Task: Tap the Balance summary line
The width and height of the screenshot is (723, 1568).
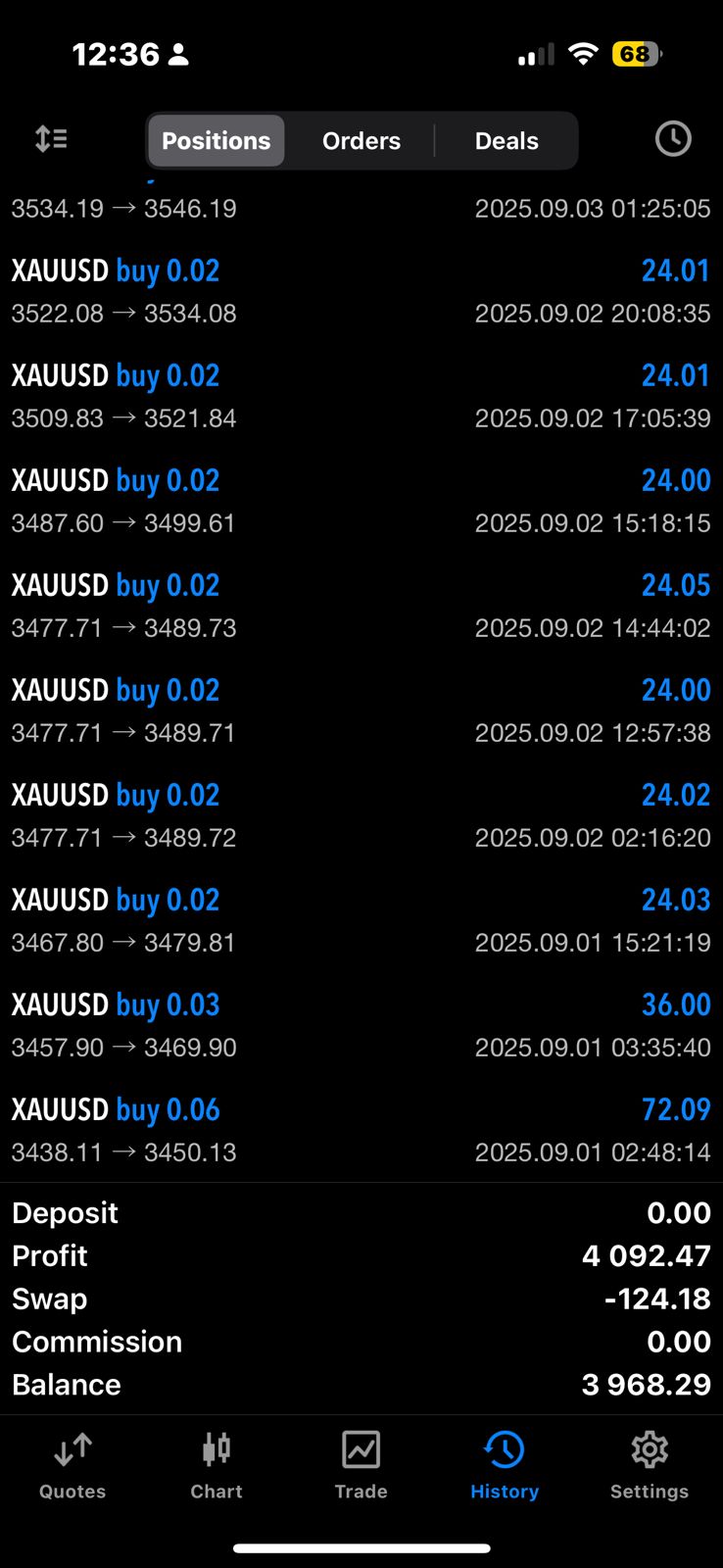Action: pos(361,1384)
